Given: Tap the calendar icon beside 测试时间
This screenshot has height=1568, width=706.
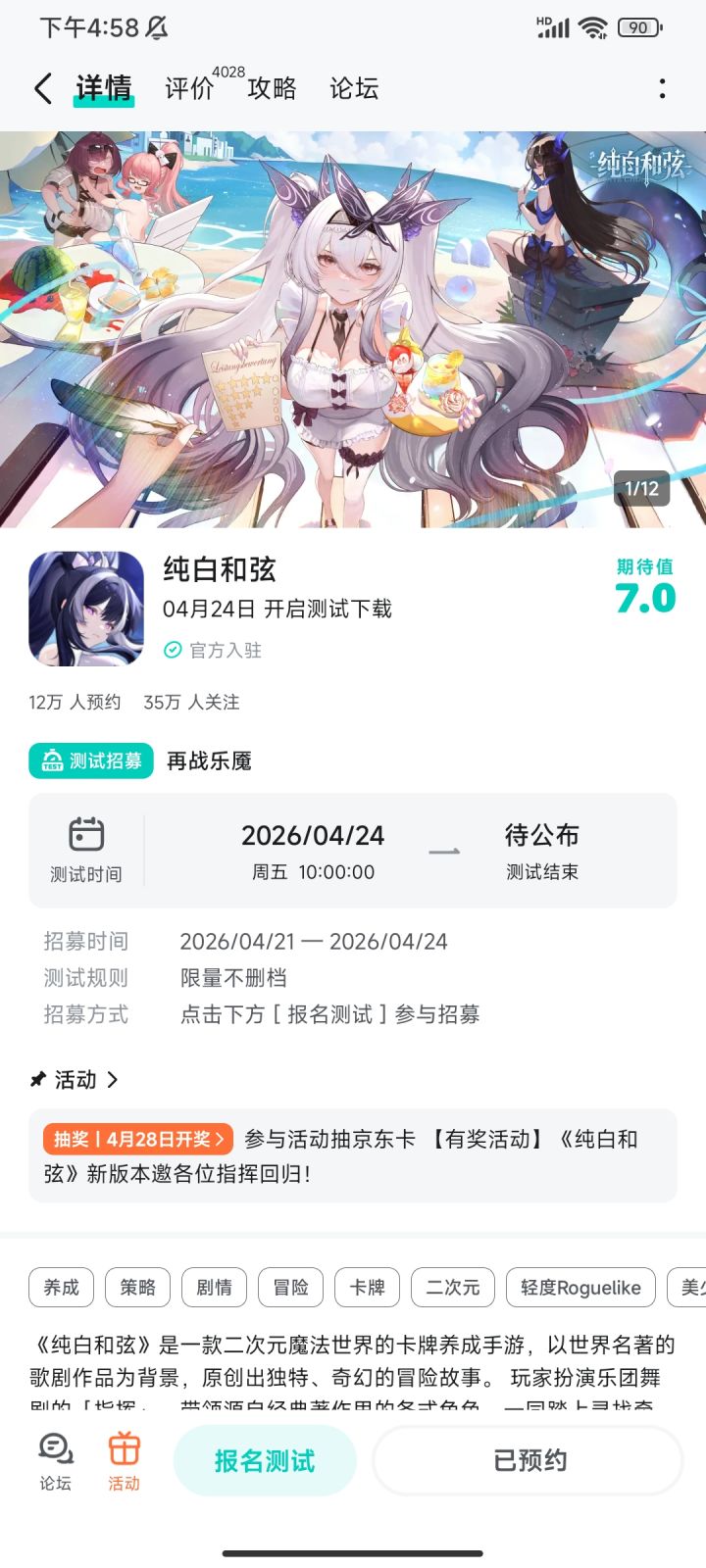Looking at the screenshot, I should pos(87,835).
